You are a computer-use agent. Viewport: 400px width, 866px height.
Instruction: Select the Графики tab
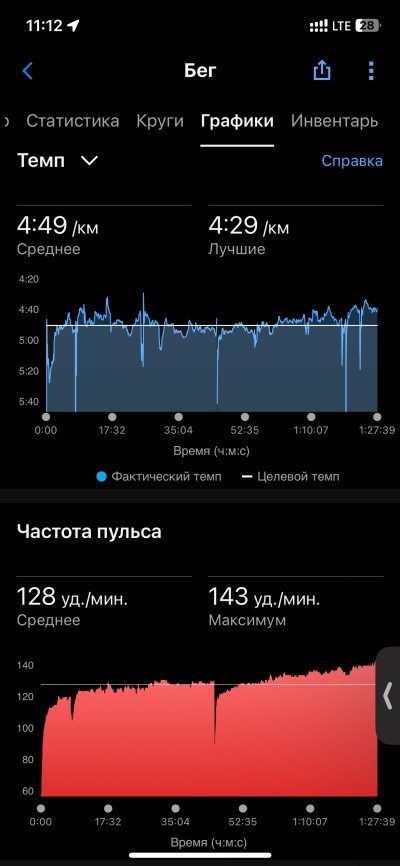pyautogui.click(x=237, y=122)
